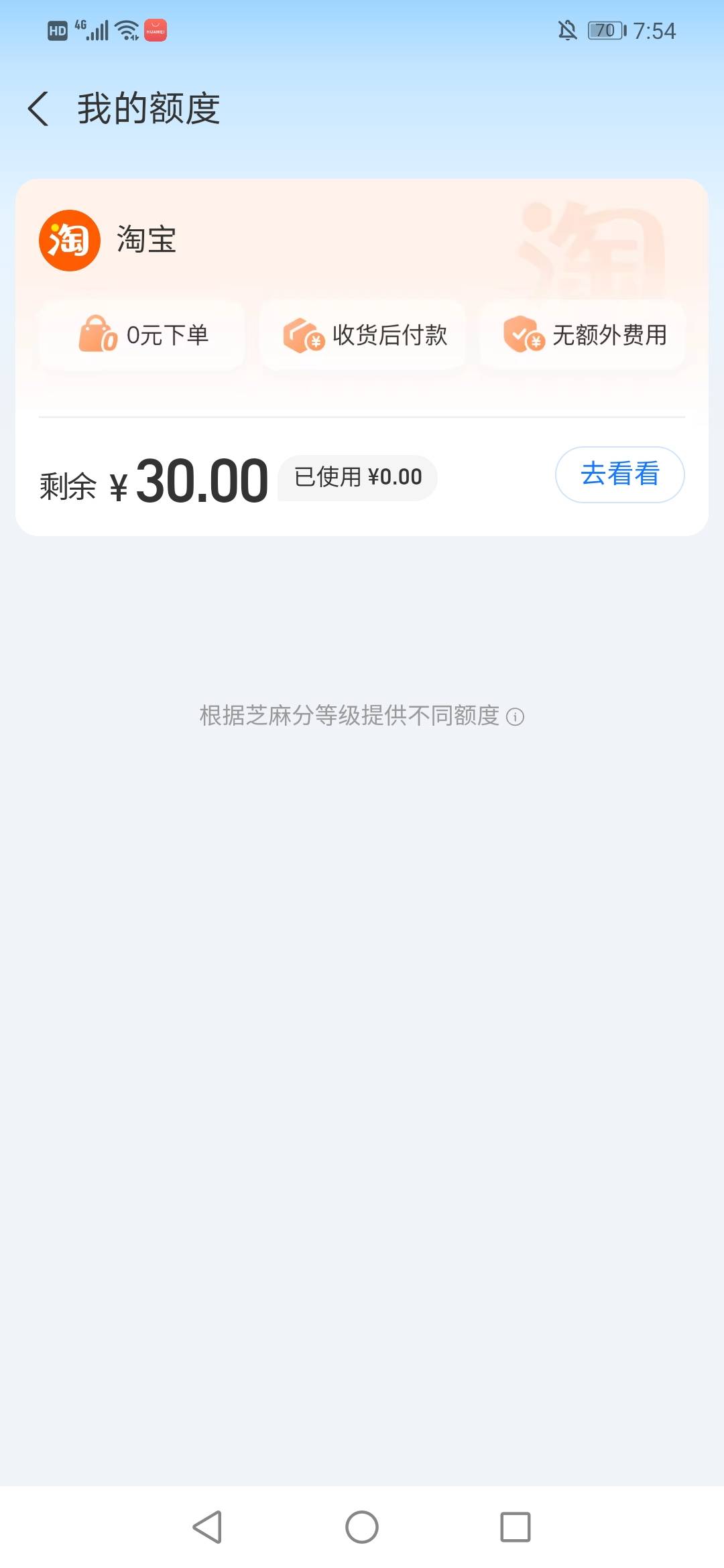
Task: Tap the system home button
Action: [362, 1527]
